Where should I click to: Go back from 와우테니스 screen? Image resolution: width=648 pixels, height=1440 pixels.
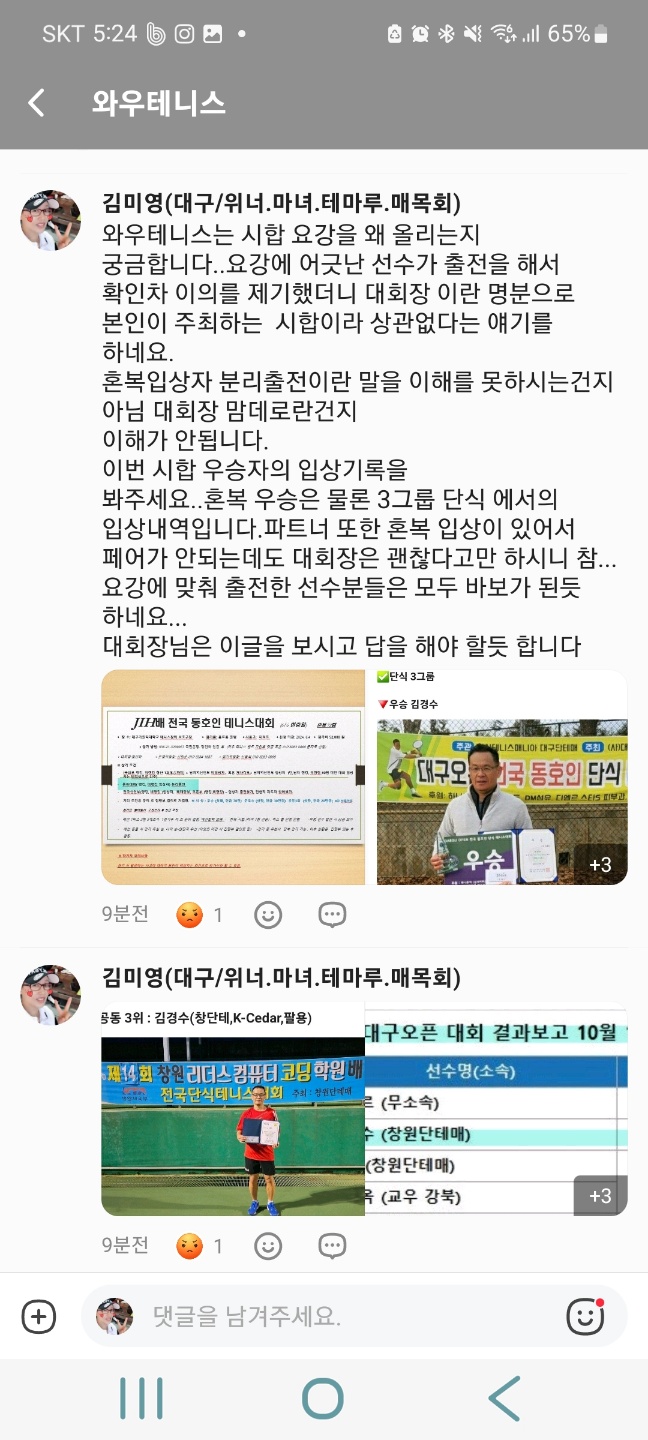point(37,102)
